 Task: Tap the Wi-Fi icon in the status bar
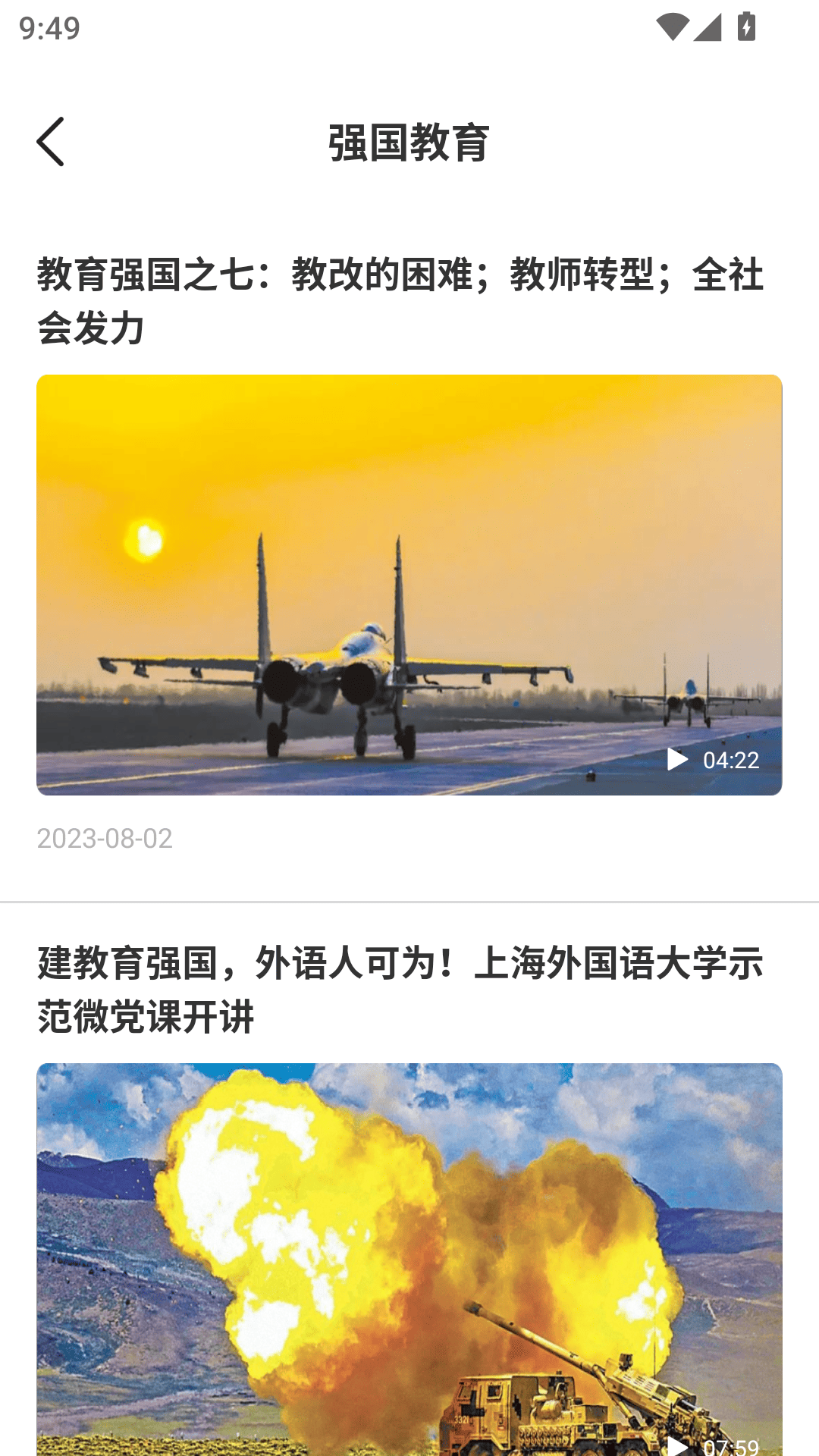pos(673,25)
